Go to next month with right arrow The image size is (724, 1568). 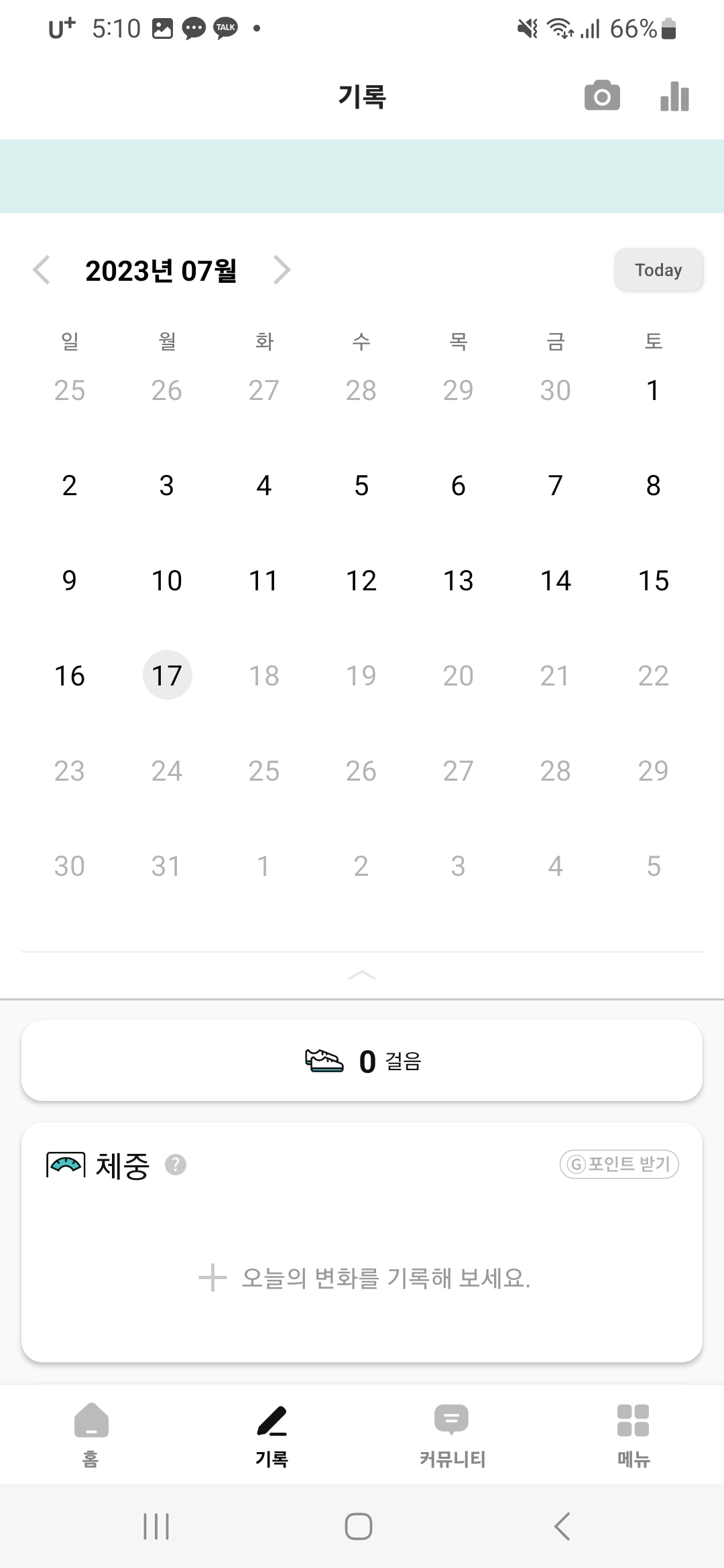282,270
